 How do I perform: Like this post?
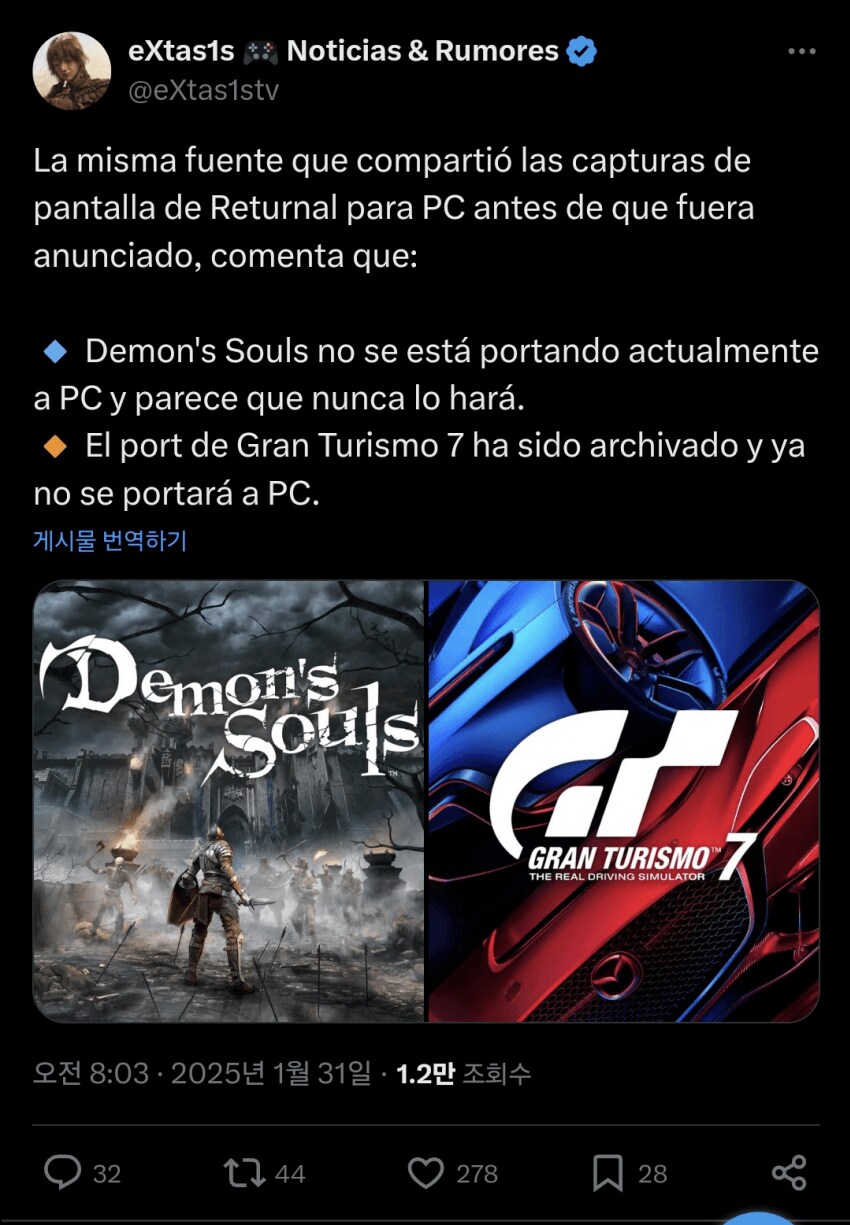point(427,1172)
